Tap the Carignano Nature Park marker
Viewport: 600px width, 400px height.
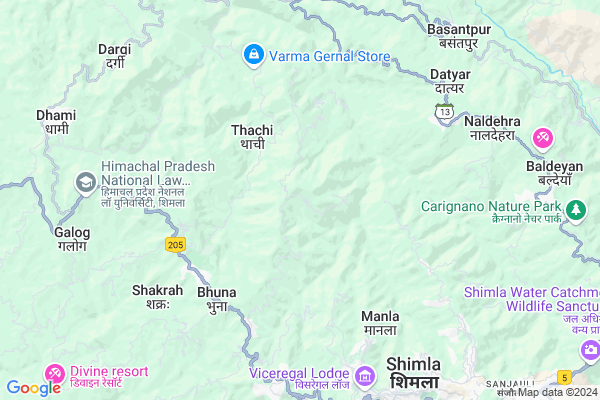pos(575,210)
